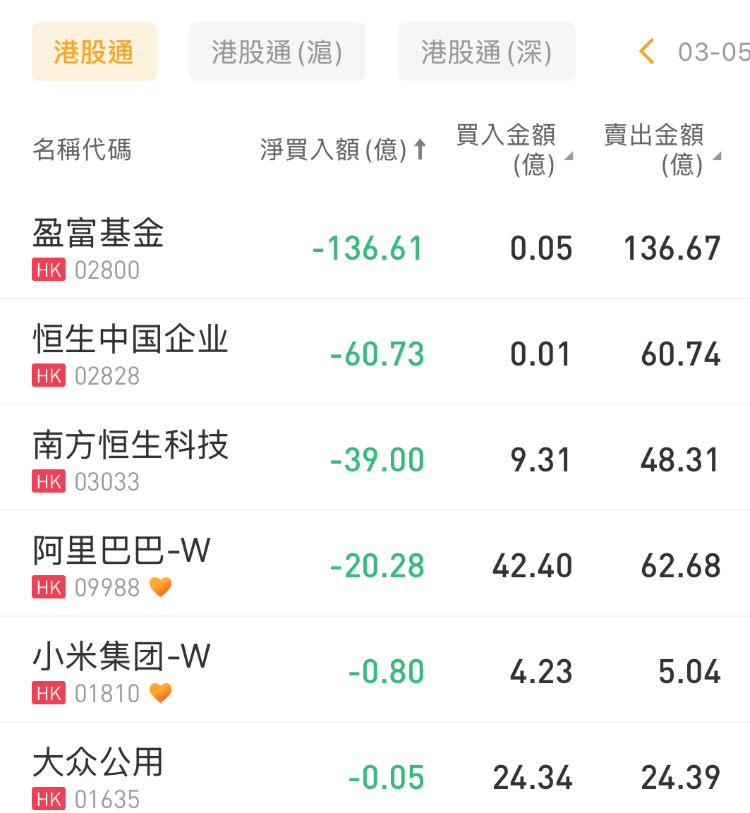Switch to 港股通 (深) tab
The width and height of the screenshot is (750, 813).
[x=486, y=52]
